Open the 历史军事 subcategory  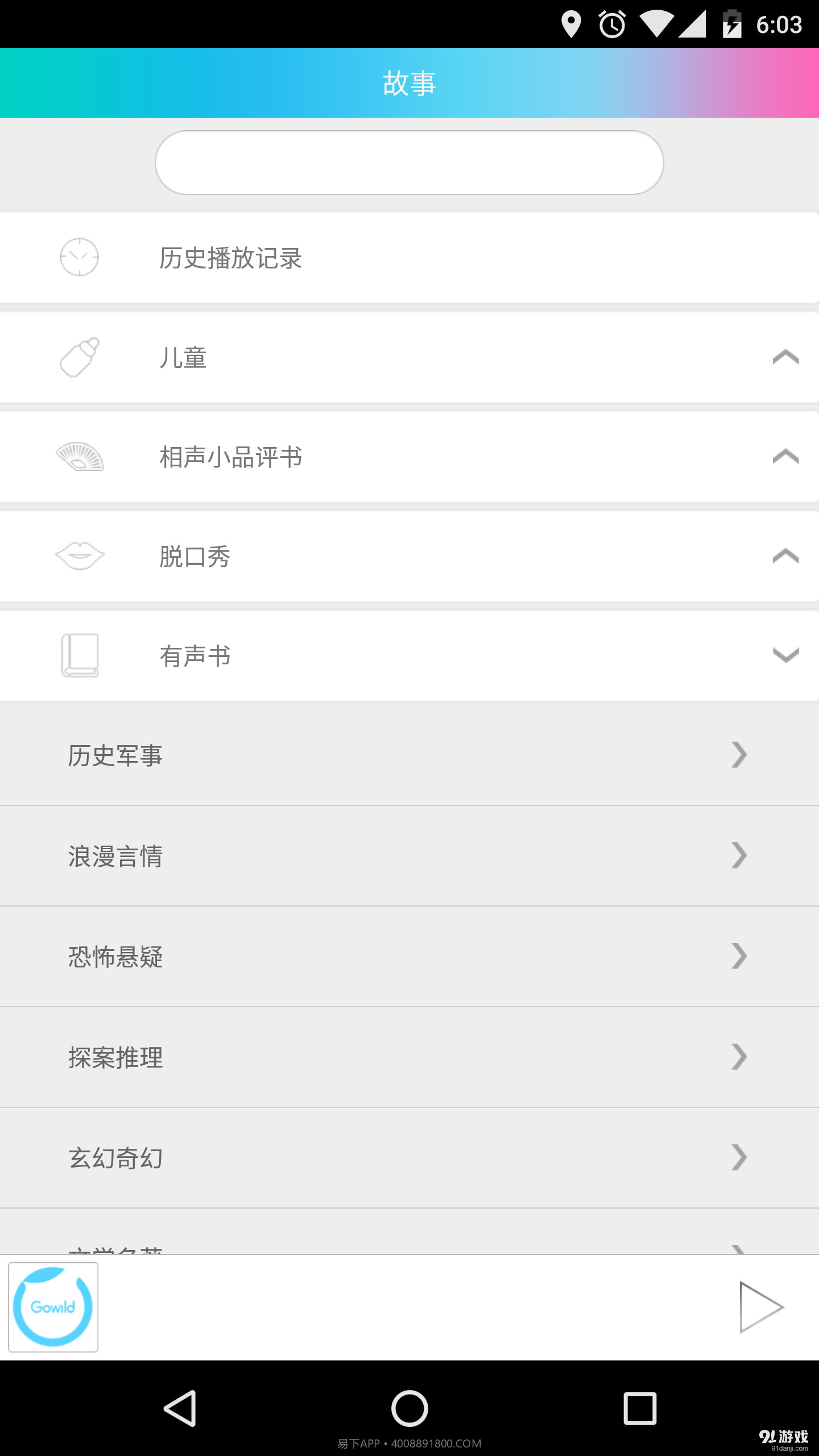409,755
